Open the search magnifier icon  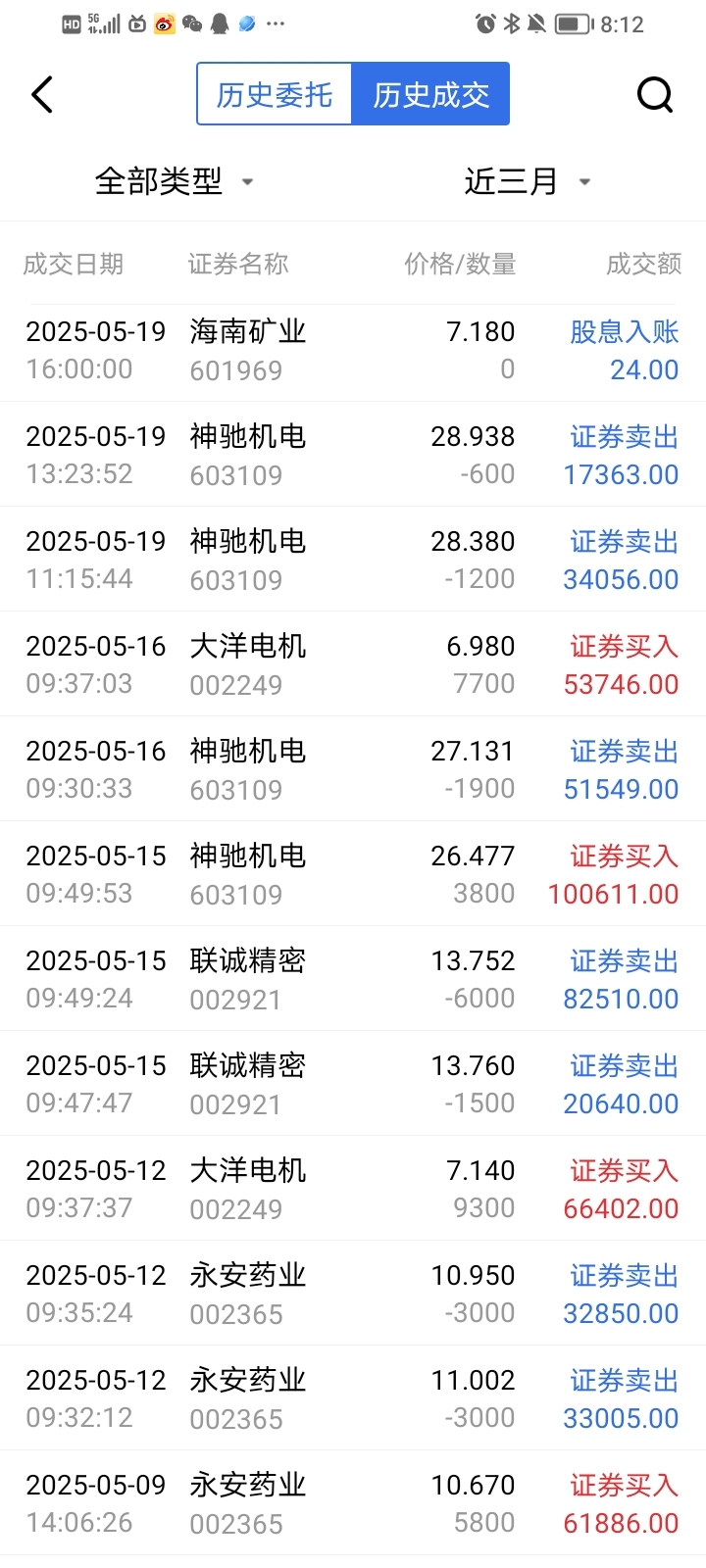pyautogui.click(x=655, y=95)
